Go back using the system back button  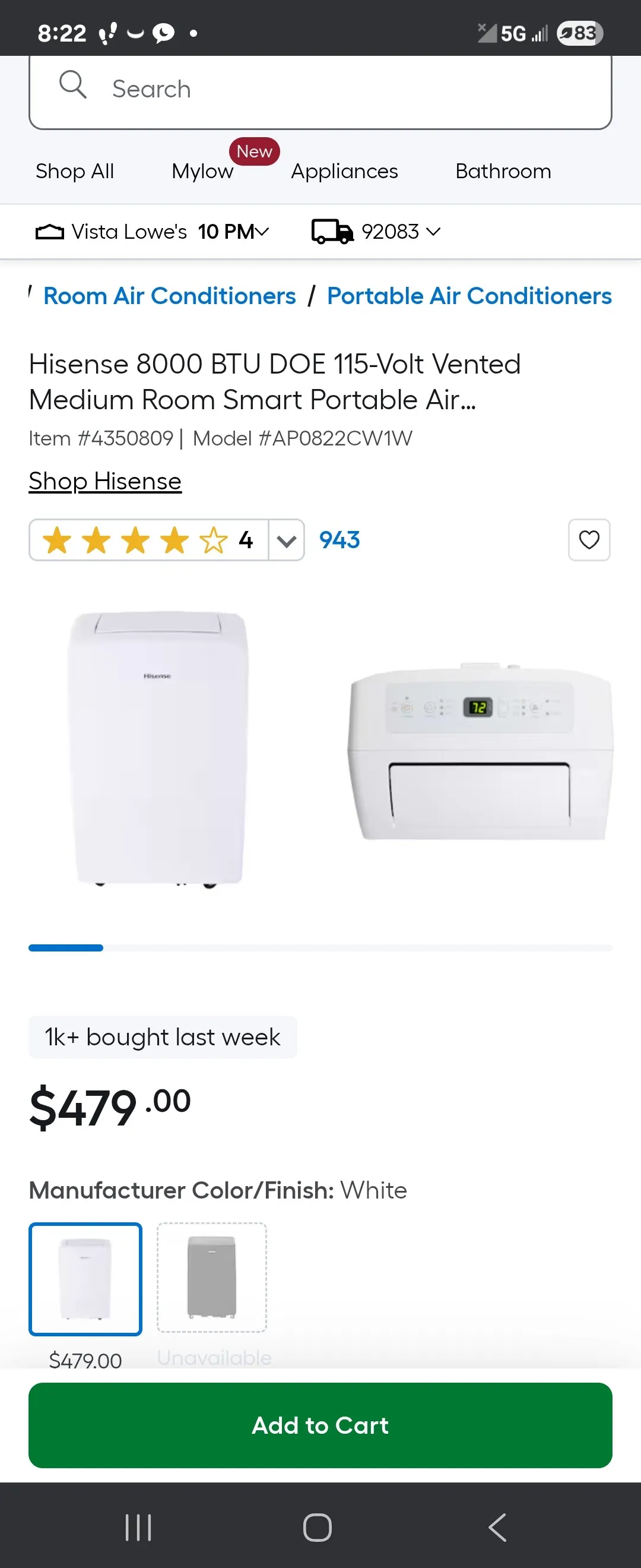[x=497, y=1527]
